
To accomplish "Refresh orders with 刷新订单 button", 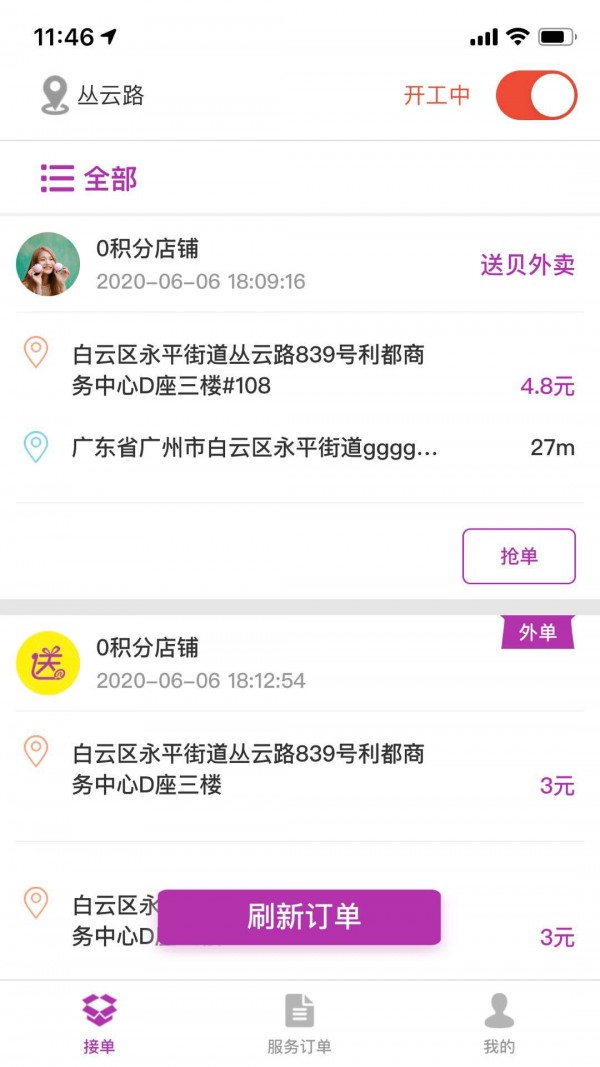I will [x=299, y=917].
